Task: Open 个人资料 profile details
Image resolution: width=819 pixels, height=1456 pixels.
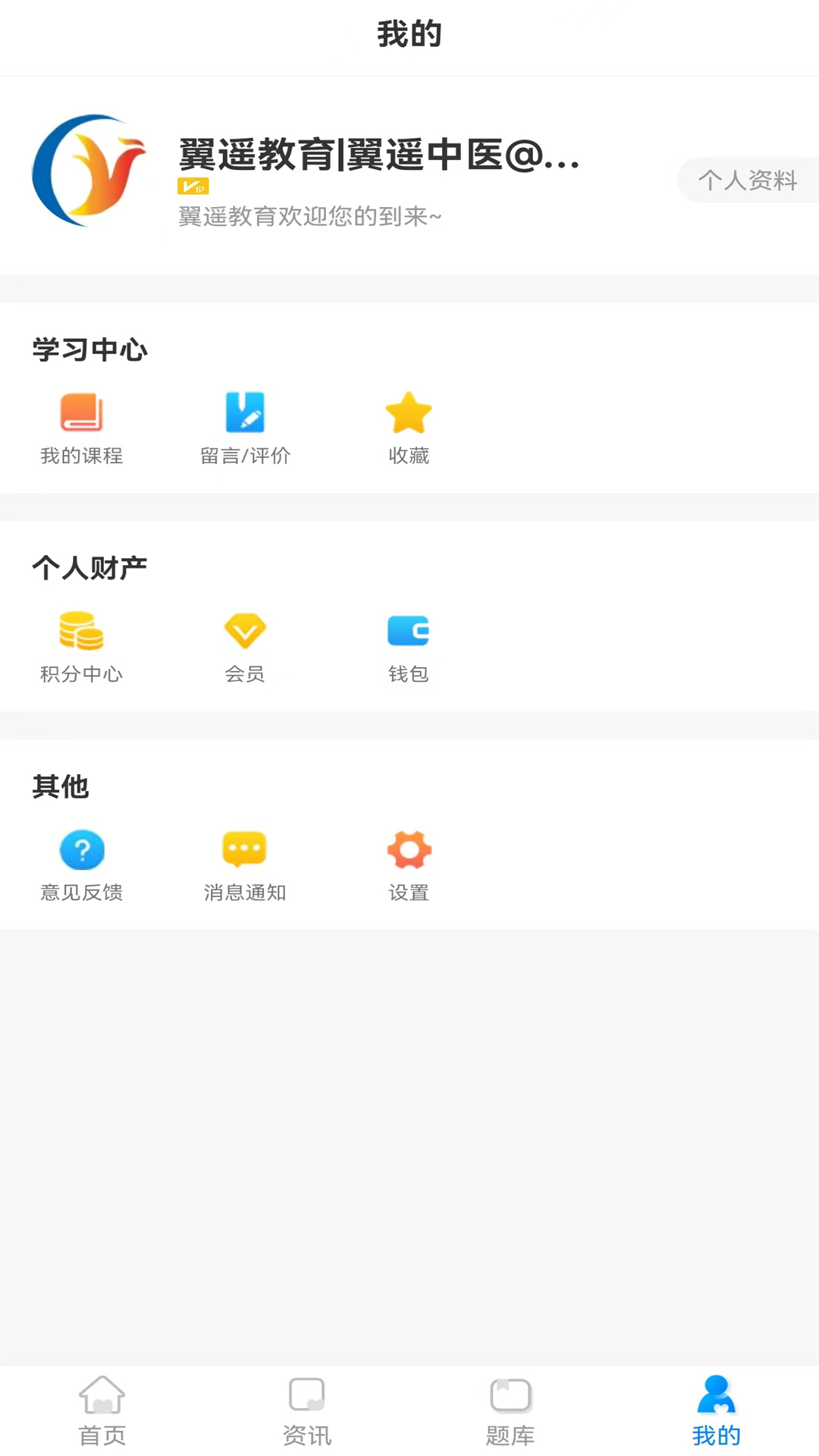Action: [748, 180]
